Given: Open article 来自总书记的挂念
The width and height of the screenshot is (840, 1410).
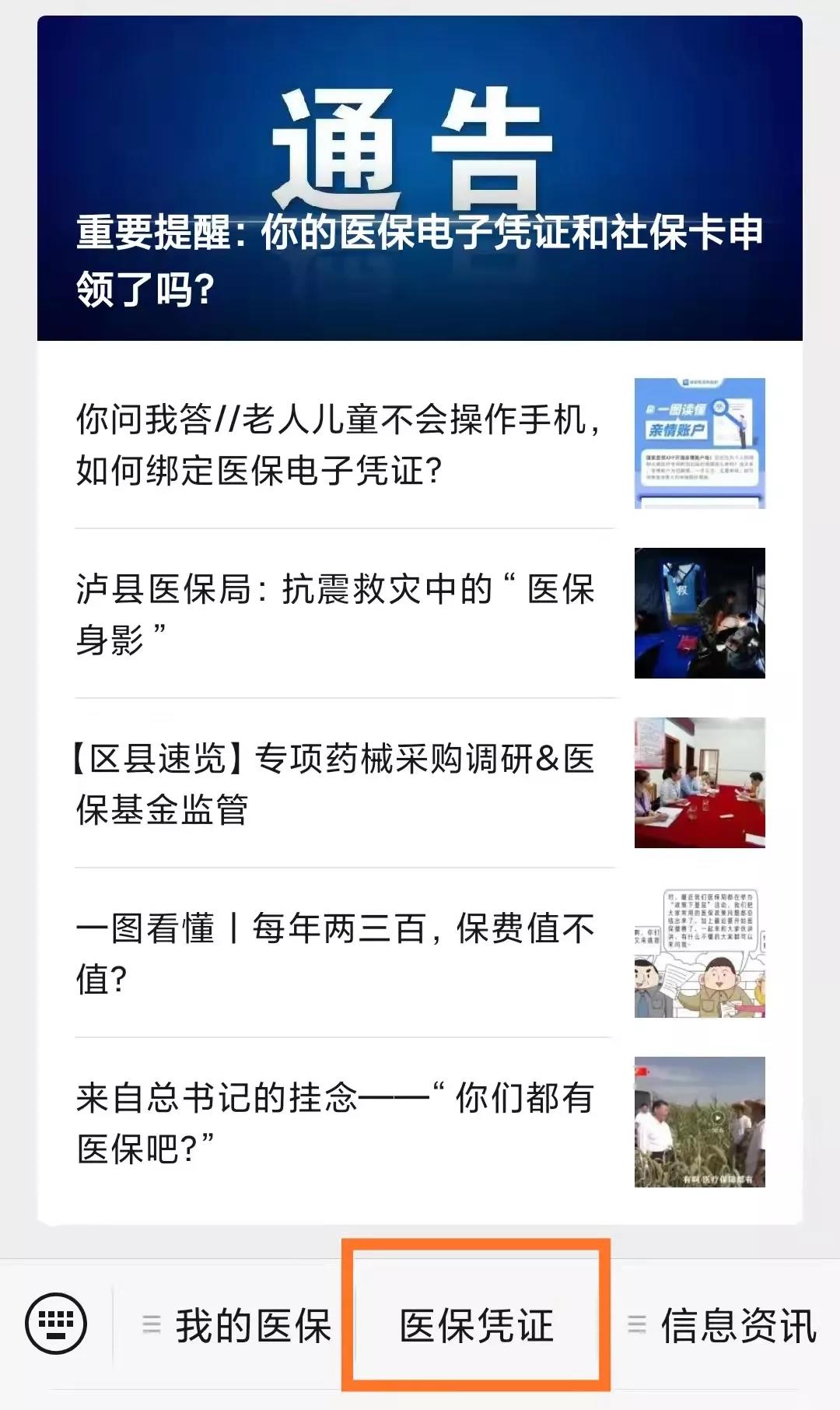Looking at the screenshot, I should coord(334,1121).
